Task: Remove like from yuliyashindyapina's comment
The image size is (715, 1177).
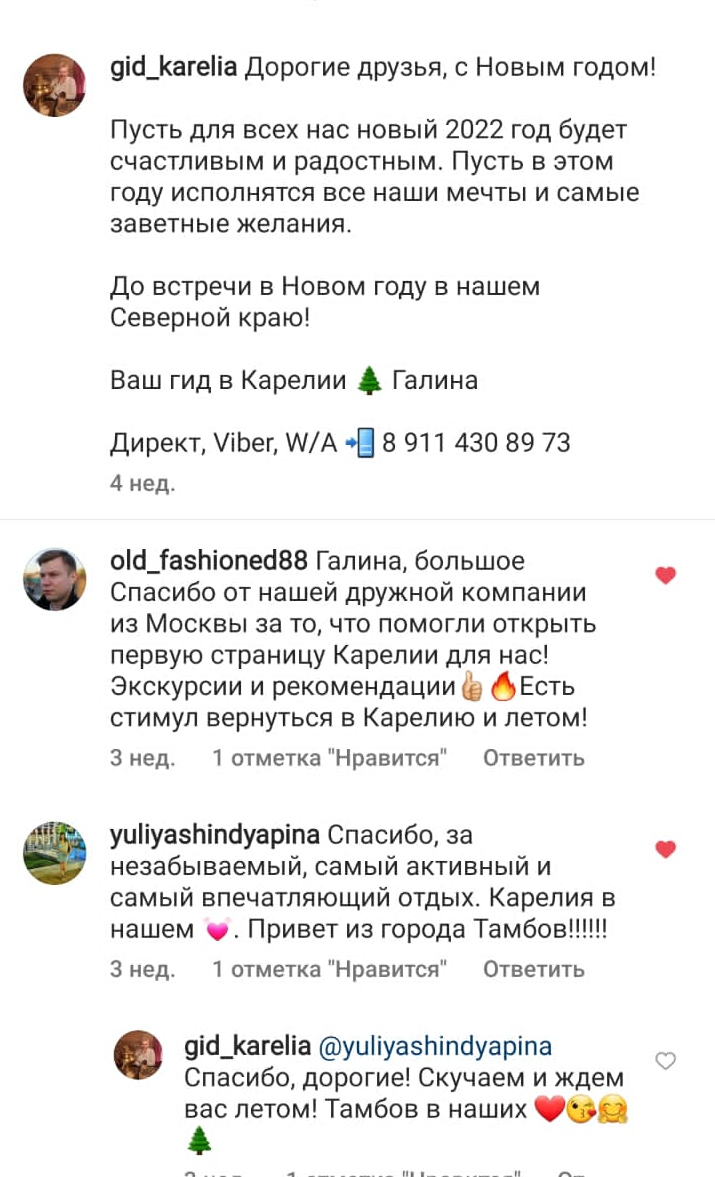Action: pos(665,849)
